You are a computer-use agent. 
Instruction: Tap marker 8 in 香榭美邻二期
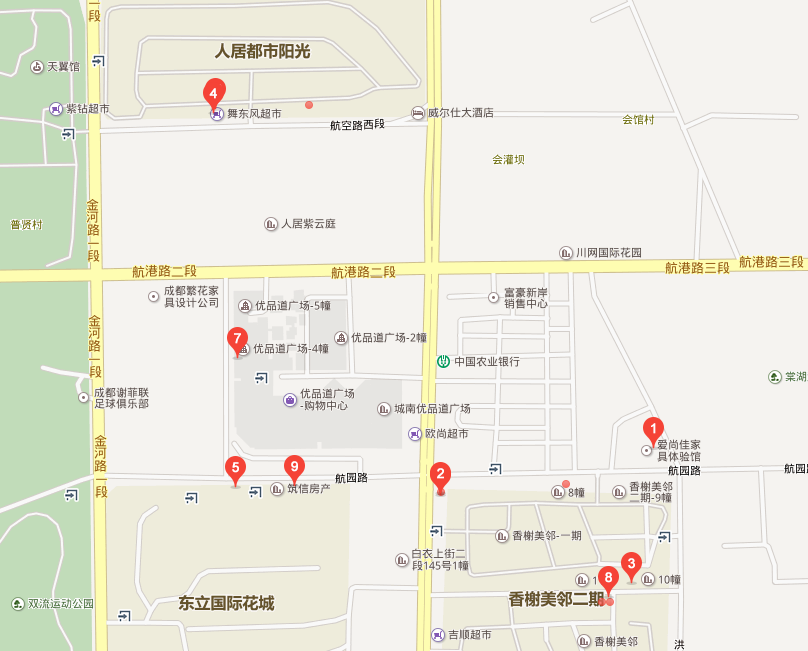pos(608,580)
